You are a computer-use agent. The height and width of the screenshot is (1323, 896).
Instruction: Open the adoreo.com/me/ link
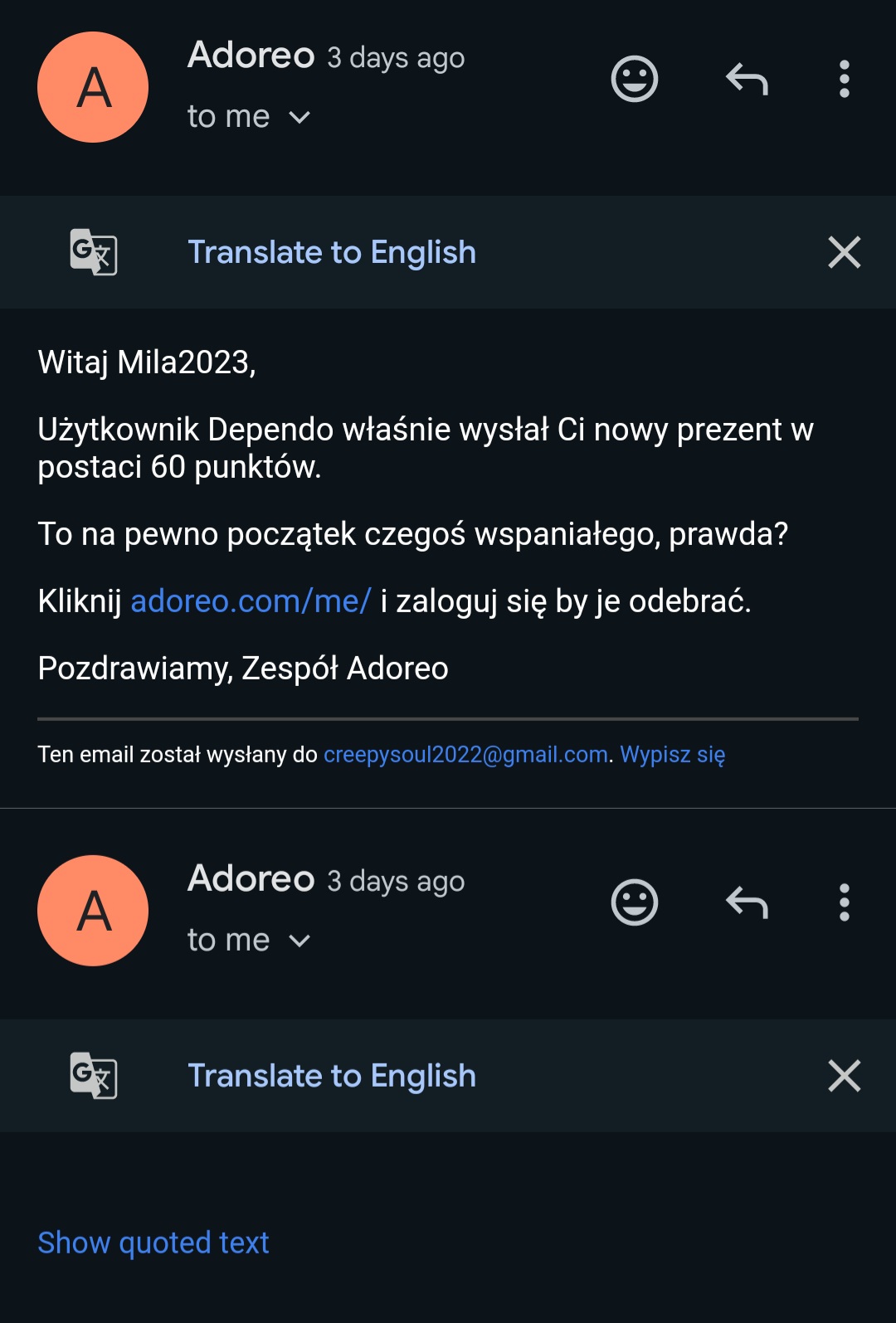click(251, 601)
